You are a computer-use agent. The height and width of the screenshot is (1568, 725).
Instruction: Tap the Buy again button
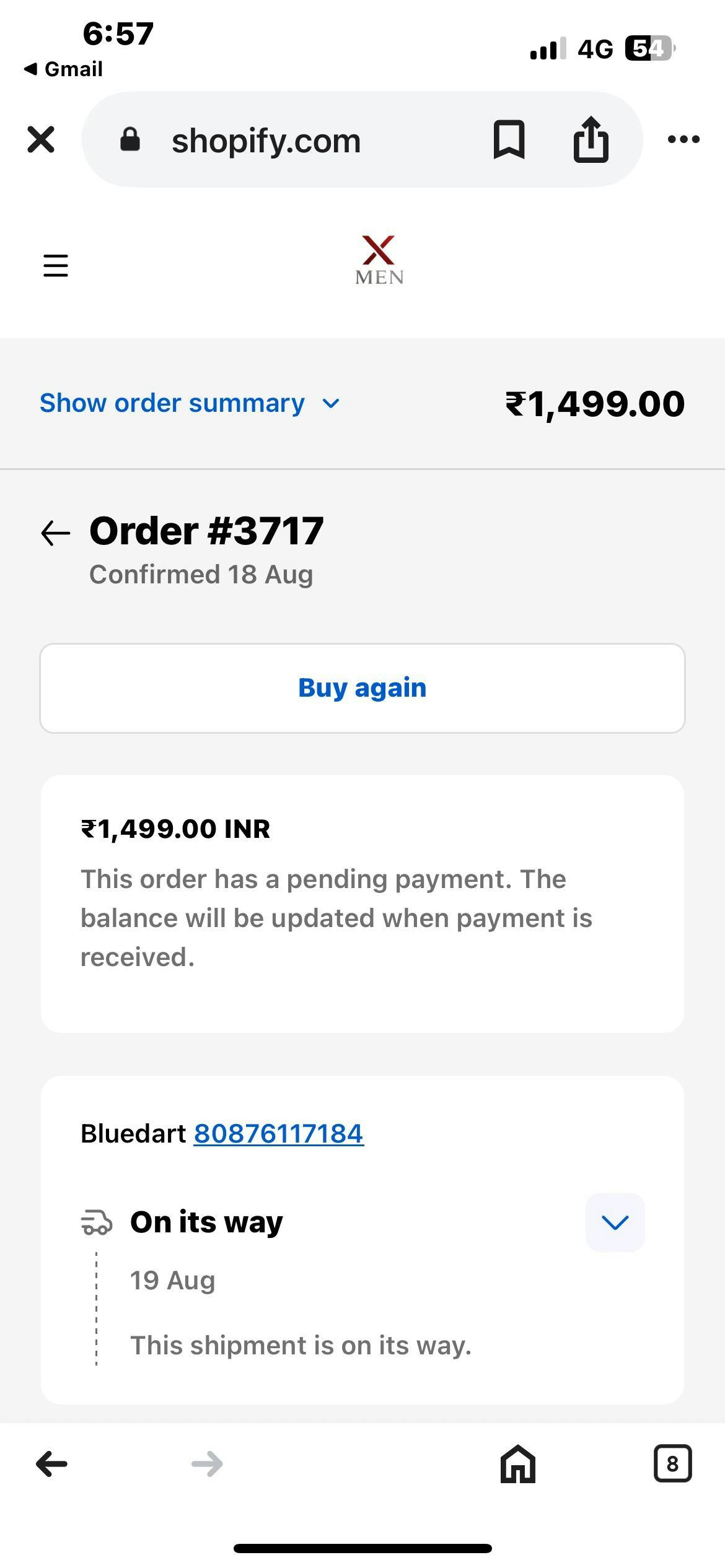pos(362,688)
